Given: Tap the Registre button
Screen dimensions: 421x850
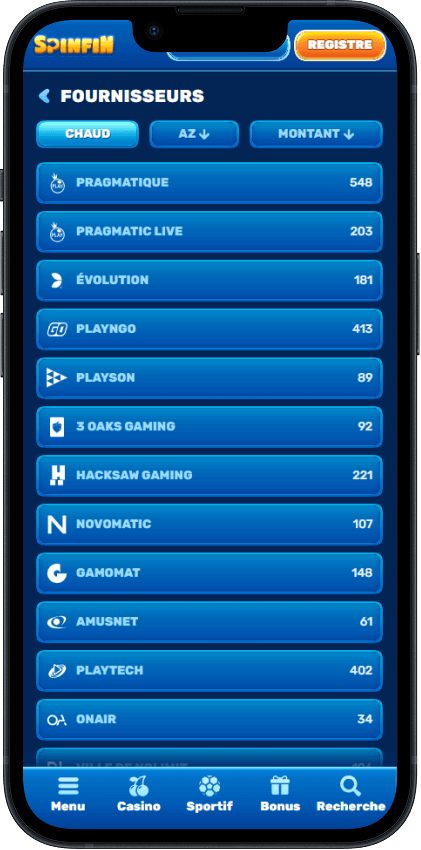Looking at the screenshot, I should tap(340, 46).
